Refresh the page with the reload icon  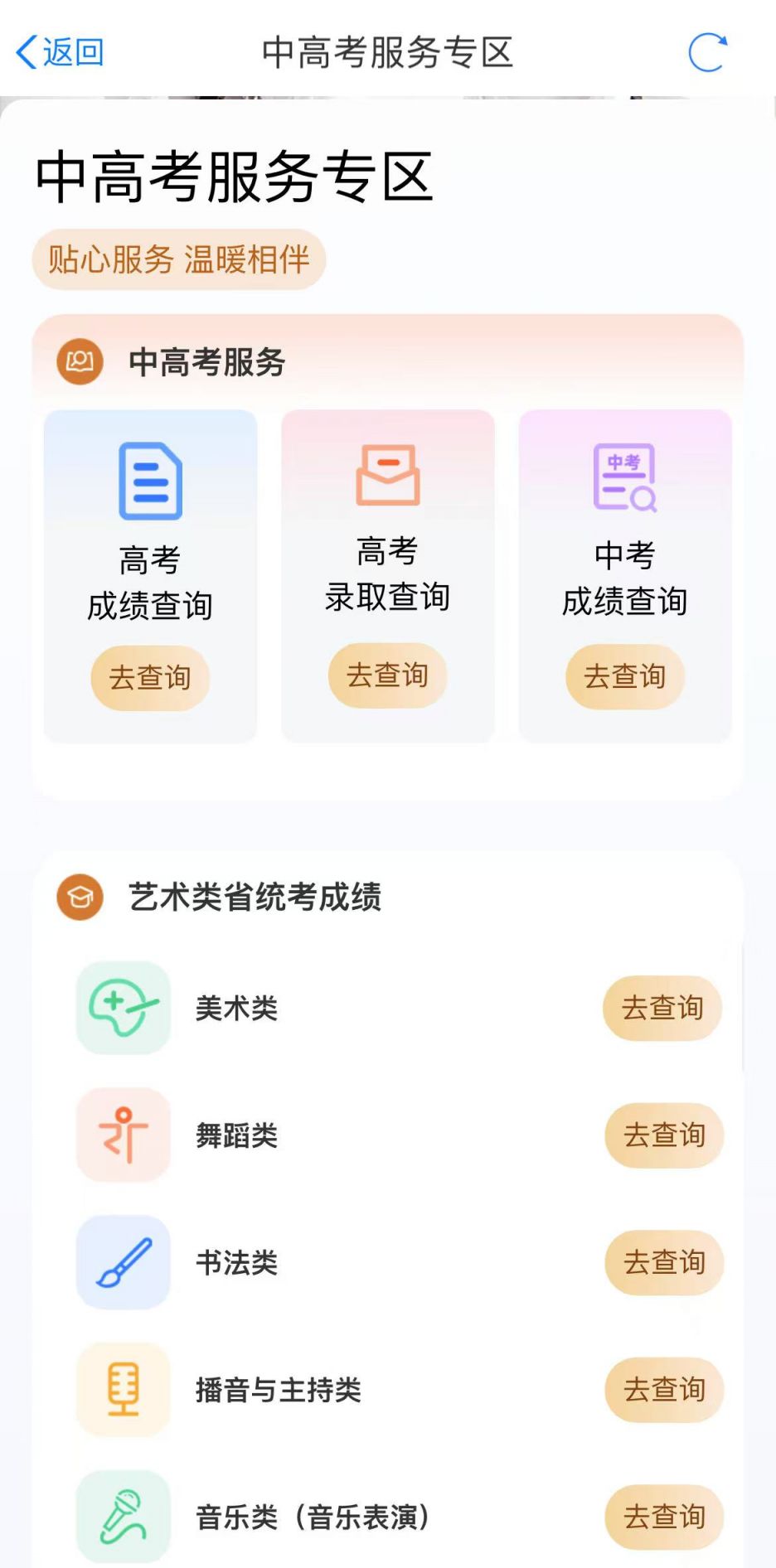(708, 52)
